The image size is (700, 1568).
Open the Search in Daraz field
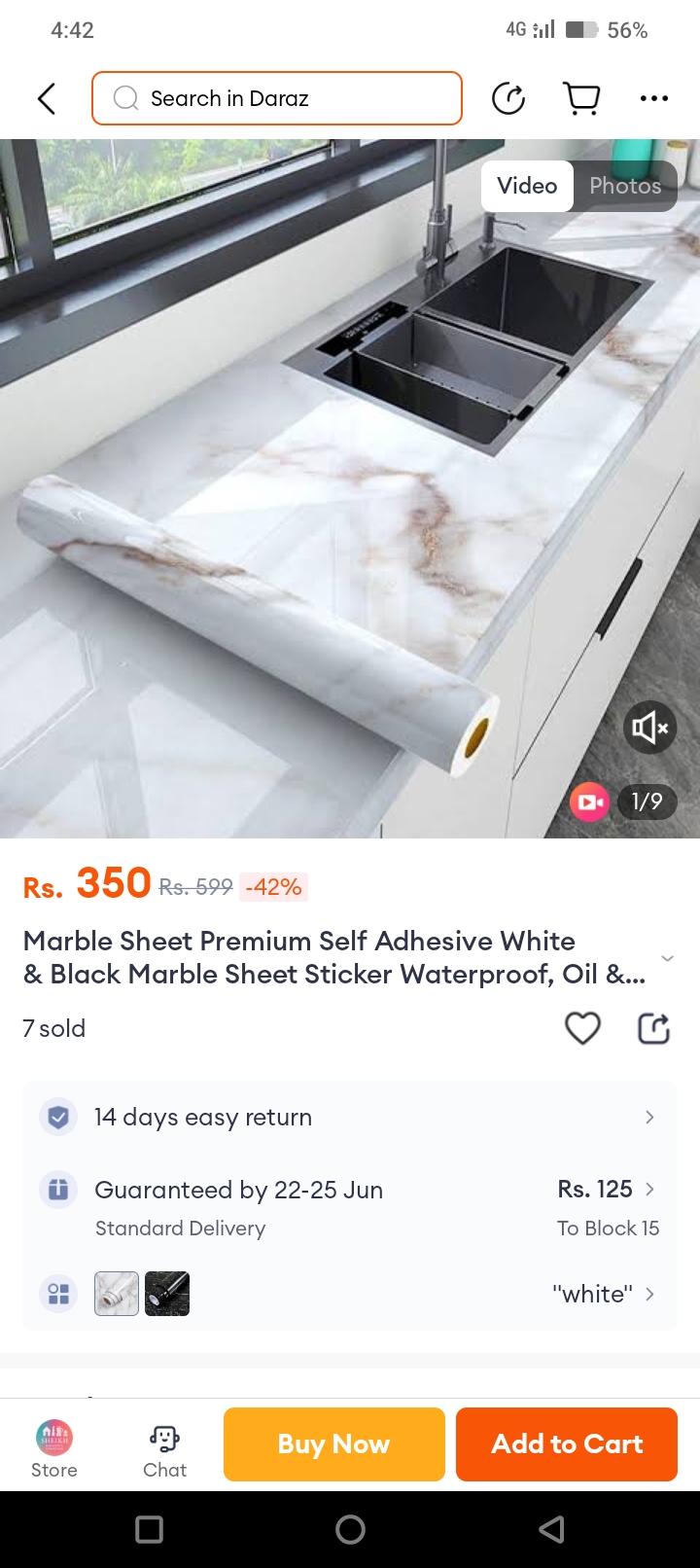pos(277,98)
